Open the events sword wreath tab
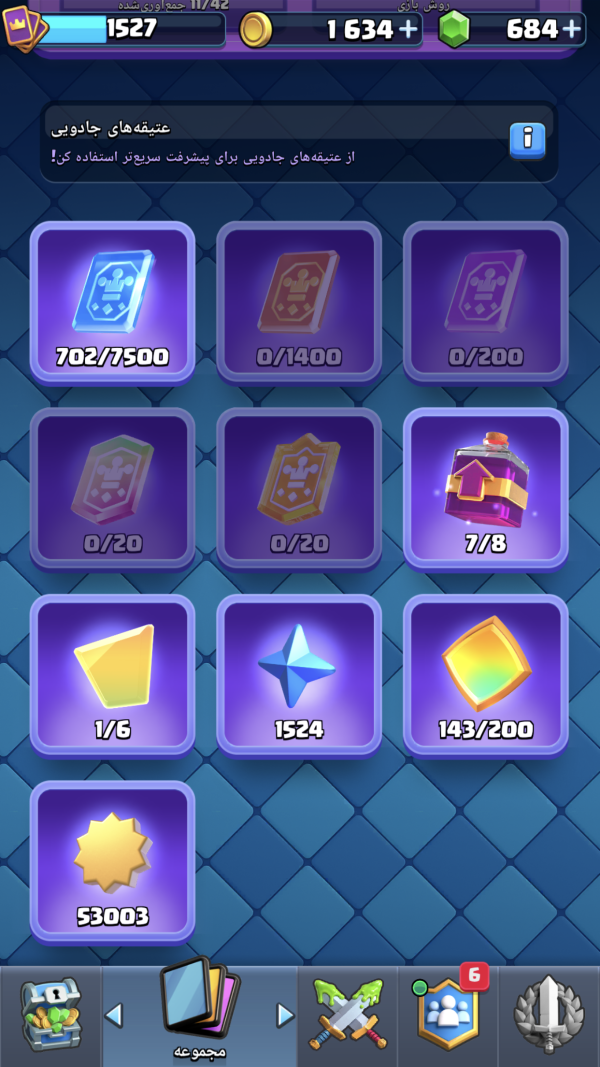The image size is (600, 1067). click(x=549, y=1016)
